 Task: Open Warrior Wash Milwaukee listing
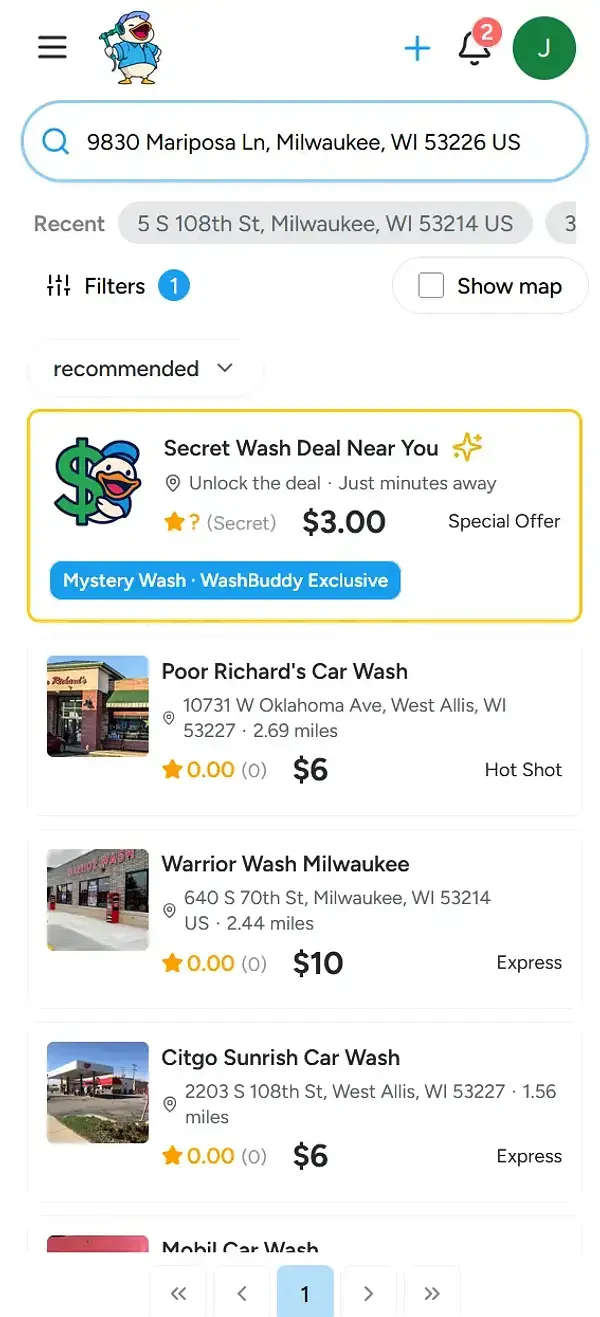304,914
